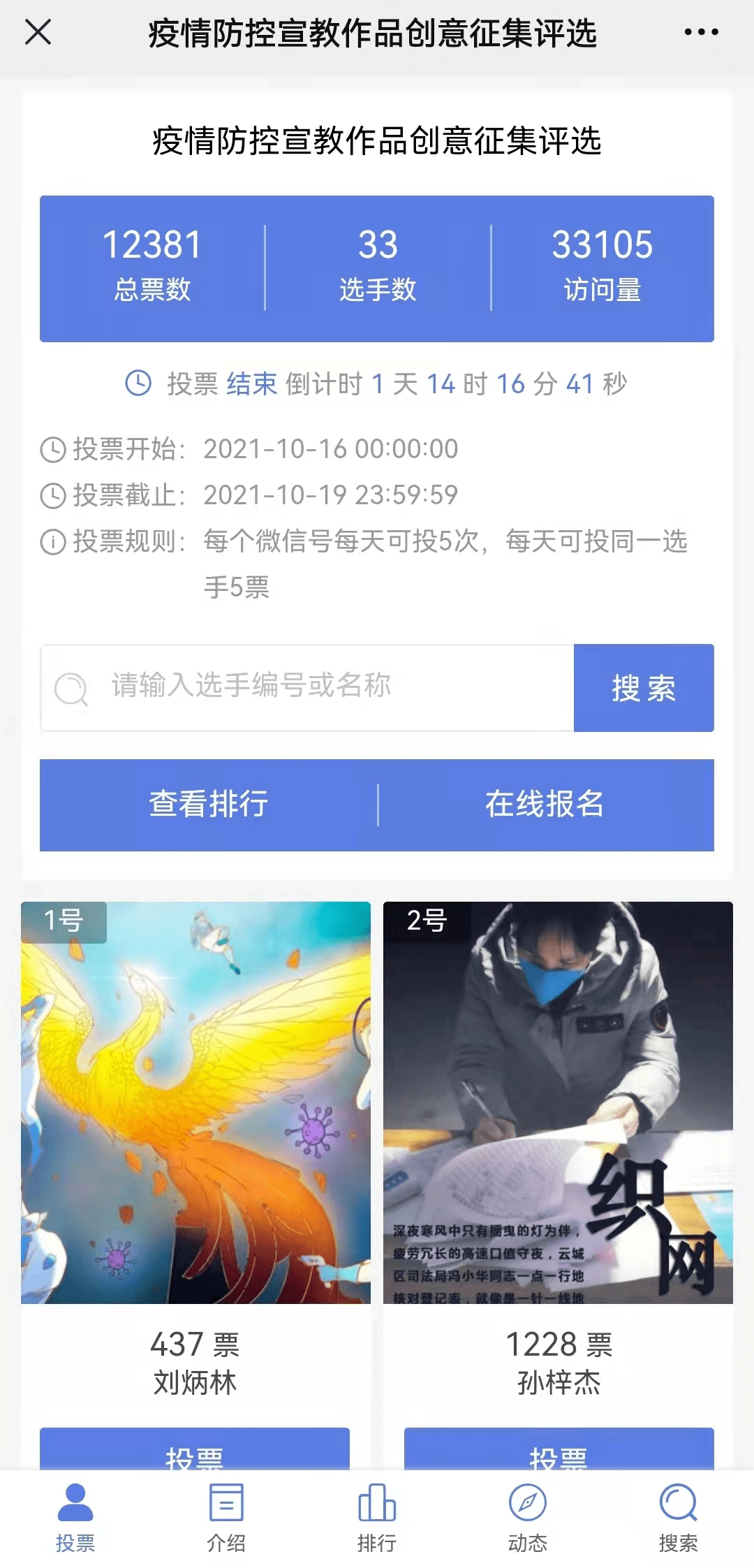This screenshot has width=754, height=1568.
Task: Select the 动态 tab
Action: coord(528,1517)
